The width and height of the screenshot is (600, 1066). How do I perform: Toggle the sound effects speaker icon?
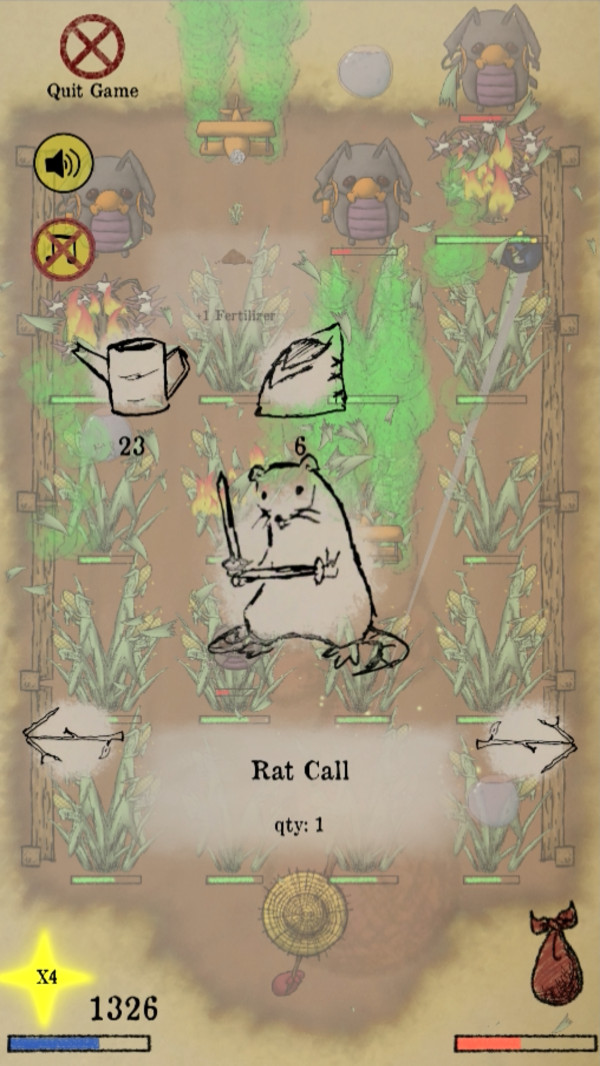(x=64, y=164)
